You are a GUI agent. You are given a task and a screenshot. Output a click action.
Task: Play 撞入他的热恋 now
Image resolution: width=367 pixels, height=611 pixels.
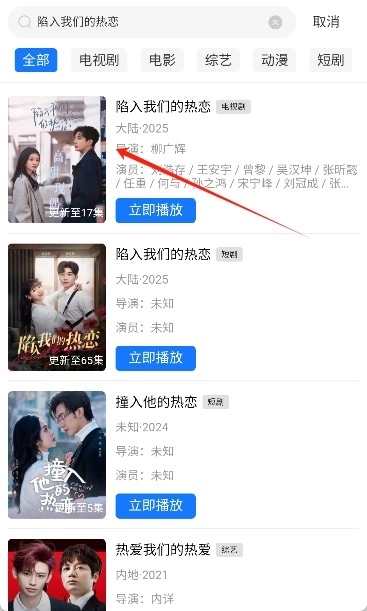point(155,506)
